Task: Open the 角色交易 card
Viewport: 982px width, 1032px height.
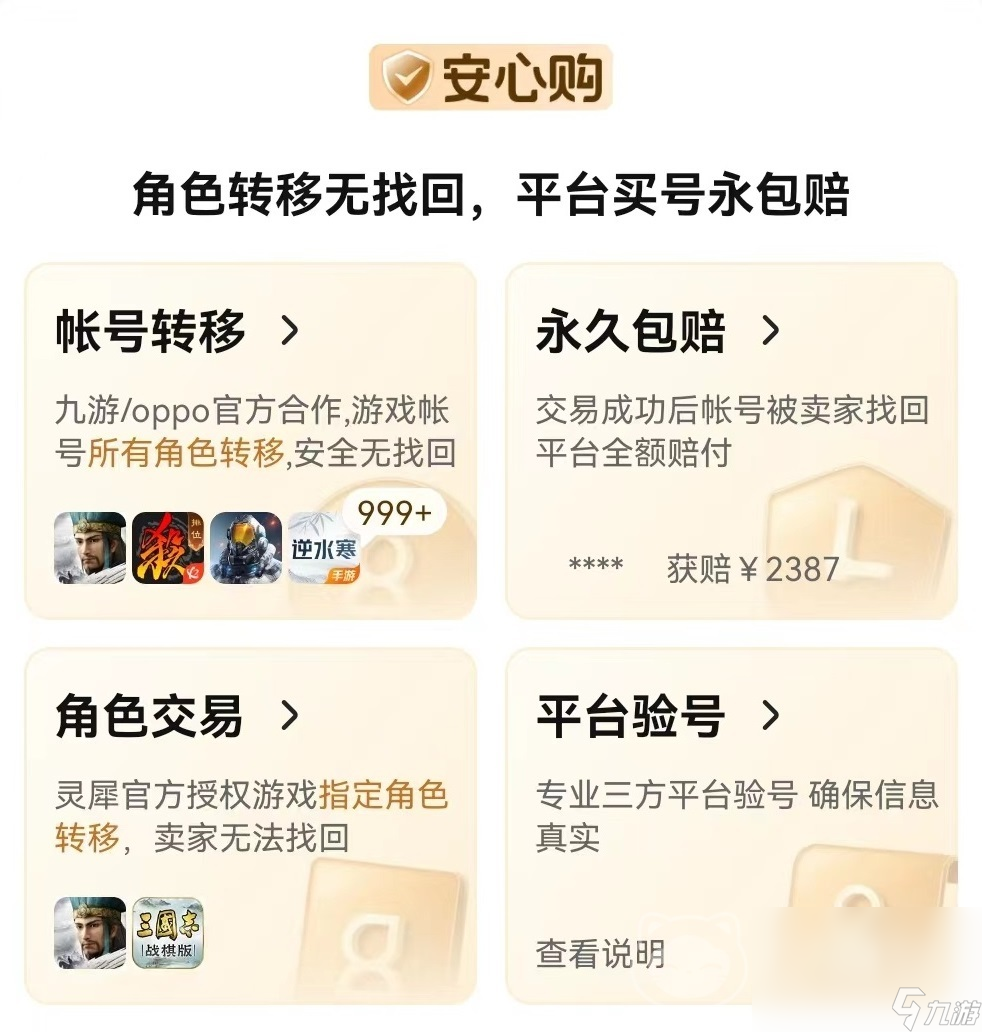Action: pyautogui.click(x=176, y=717)
